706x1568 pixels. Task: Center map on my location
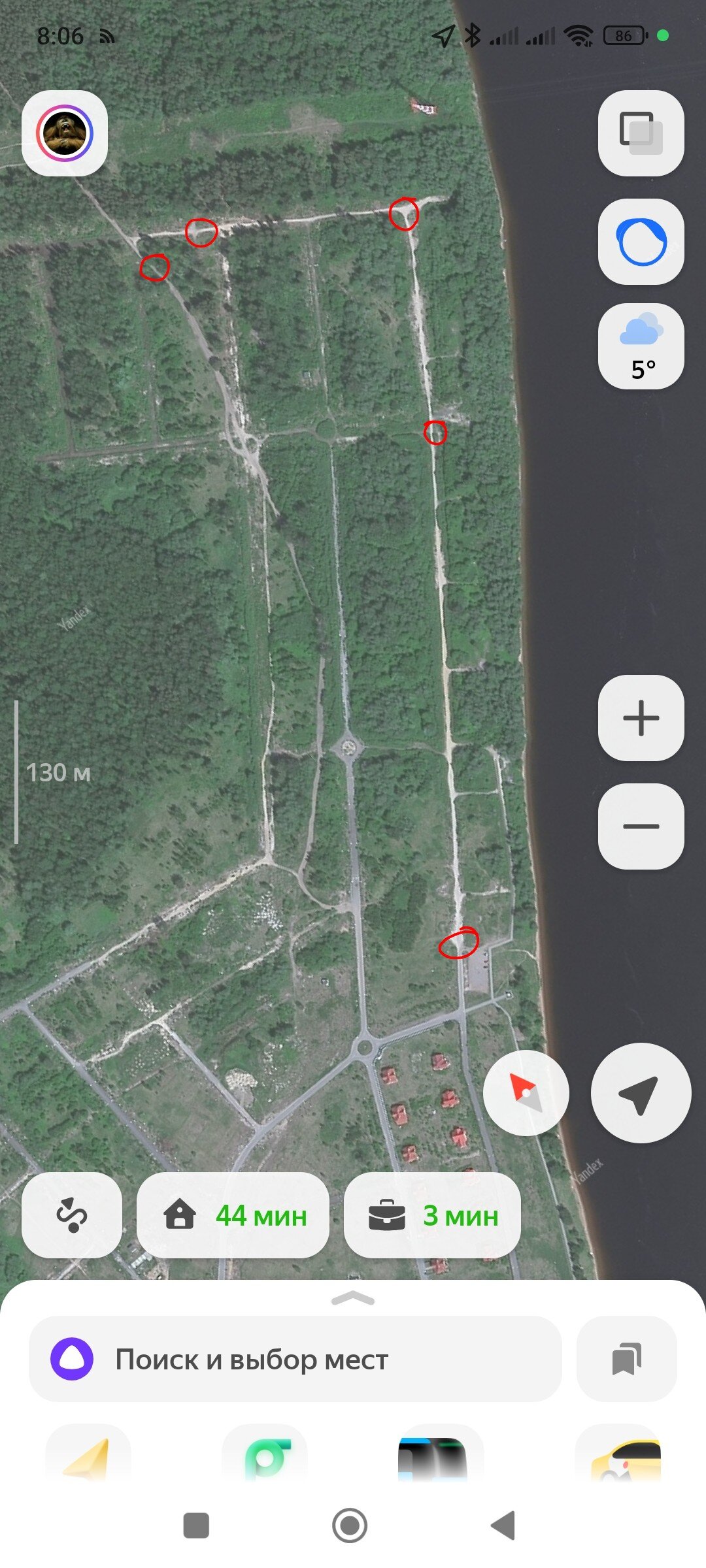click(x=640, y=1092)
